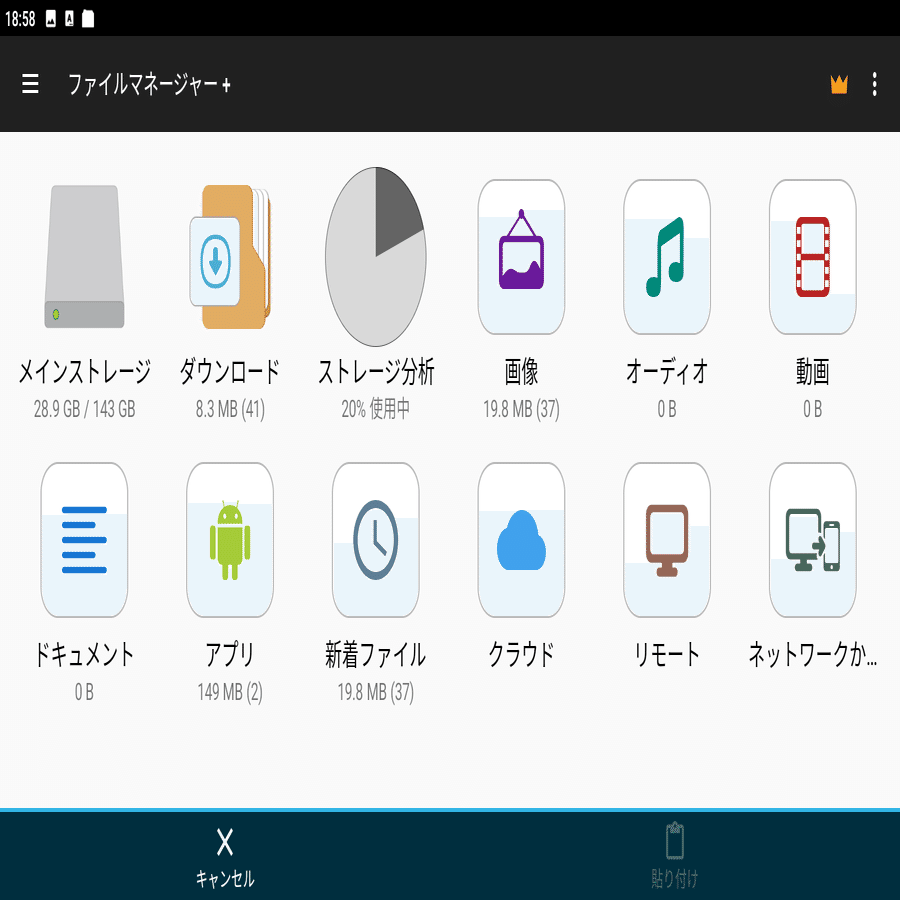Image resolution: width=900 pixels, height=900 pixels.
Task: Open クラウド storage
Action: tap(521, 540)
